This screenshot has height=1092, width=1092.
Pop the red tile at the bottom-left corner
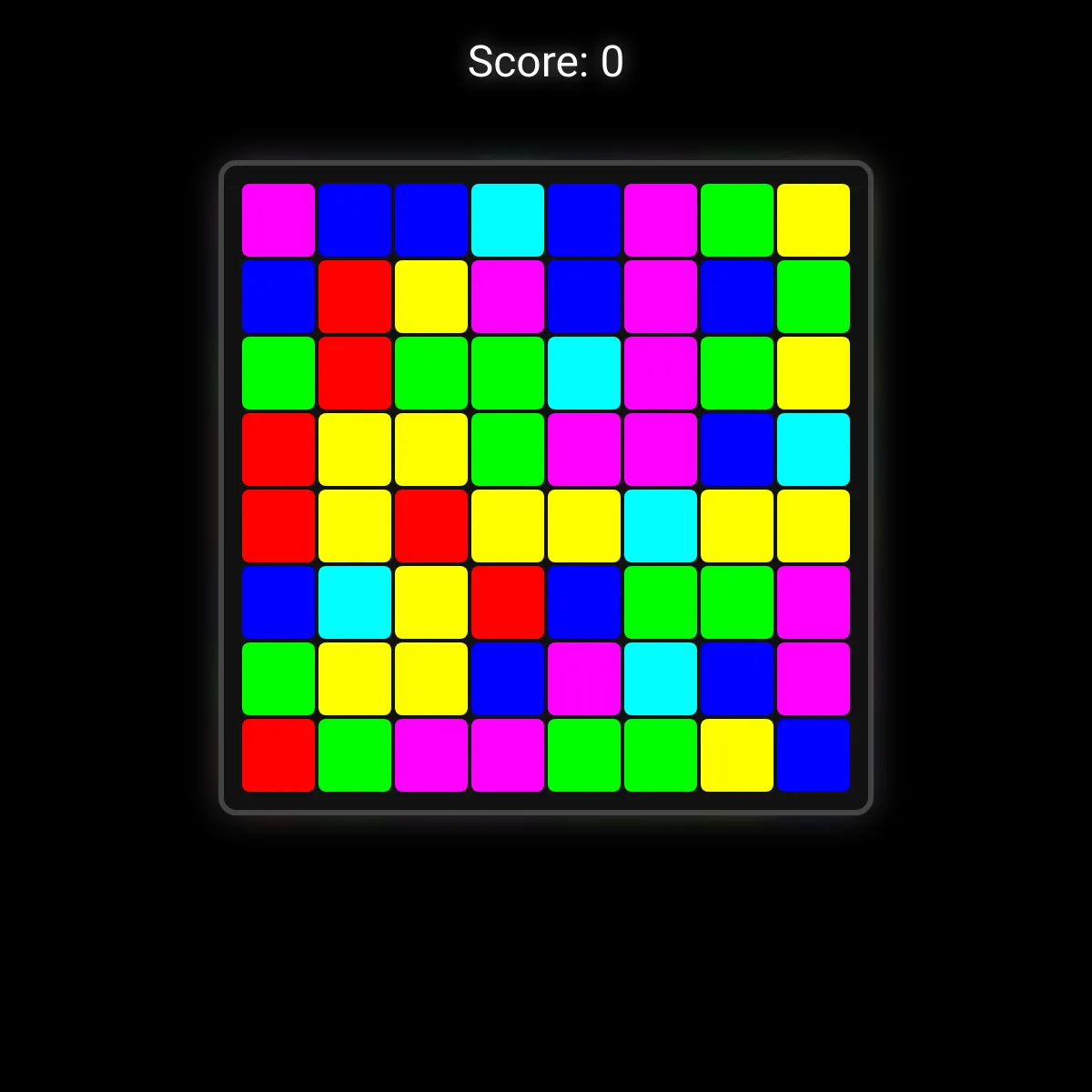tap(278, 755)
